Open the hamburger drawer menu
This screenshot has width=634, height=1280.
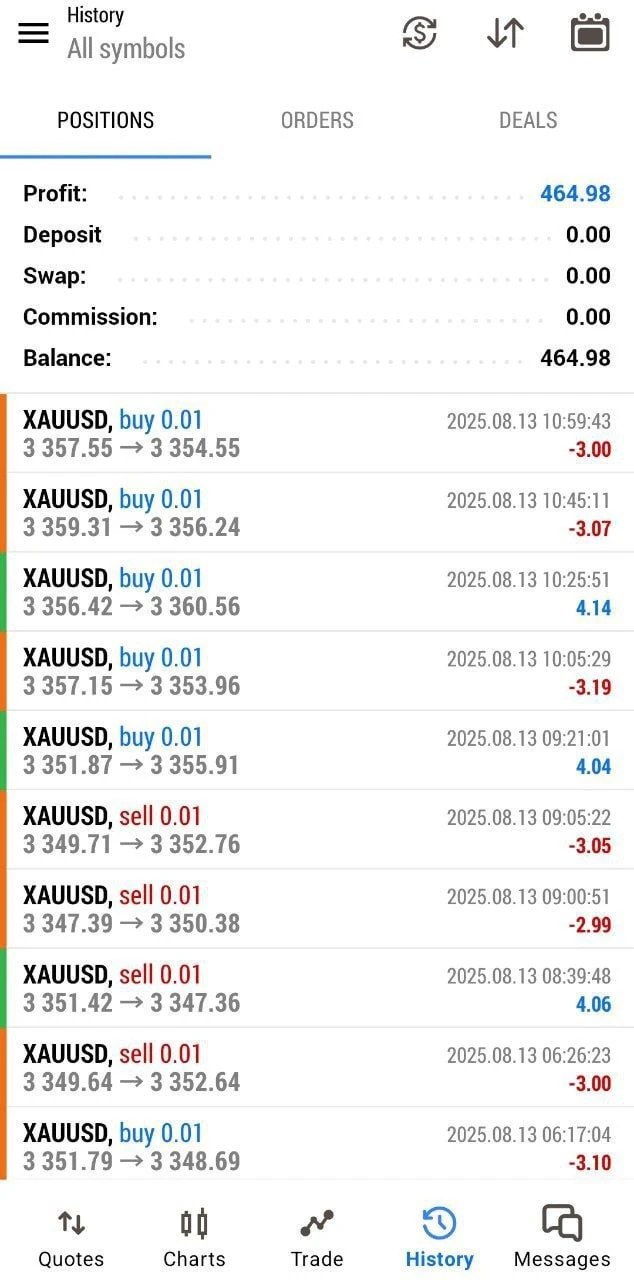[34, 33]
